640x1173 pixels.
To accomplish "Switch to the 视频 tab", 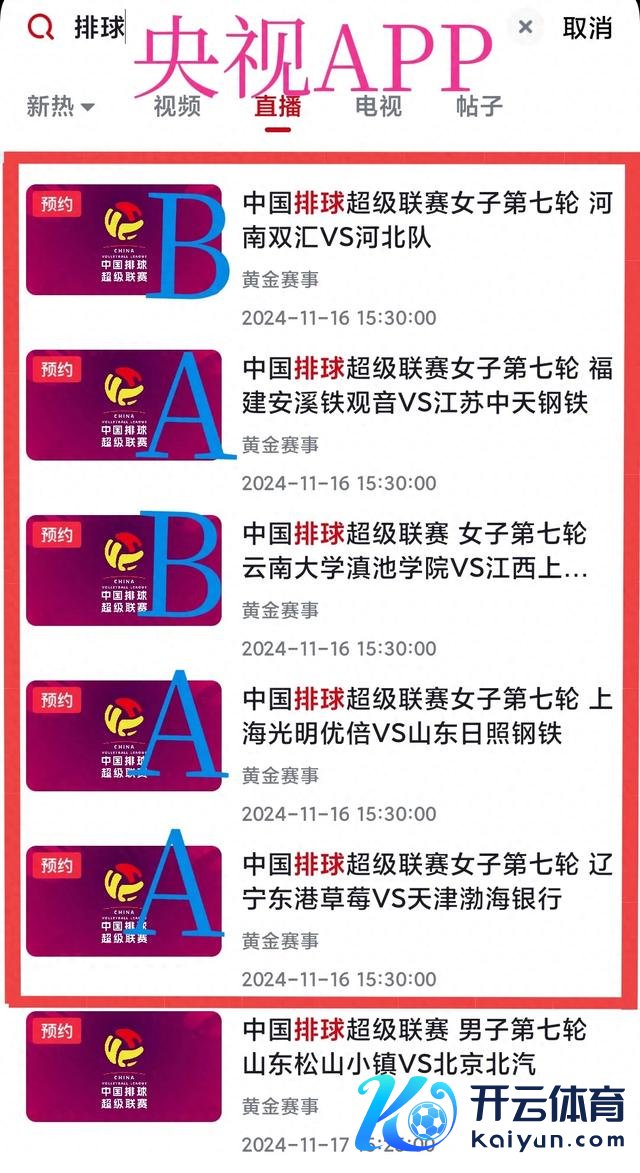I will click(x=177, y=106).
